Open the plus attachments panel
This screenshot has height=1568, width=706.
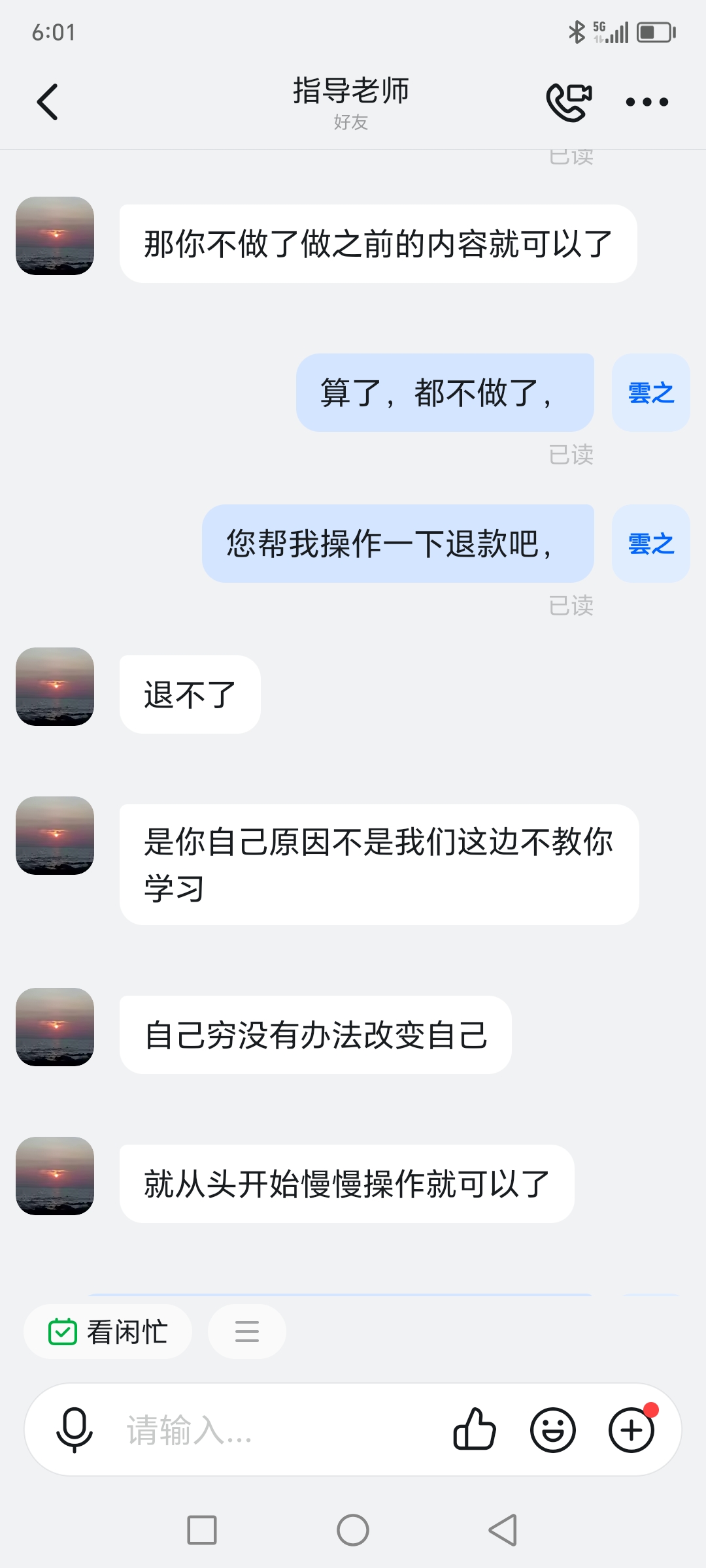pyautogui.click(x=631, y=1429)
